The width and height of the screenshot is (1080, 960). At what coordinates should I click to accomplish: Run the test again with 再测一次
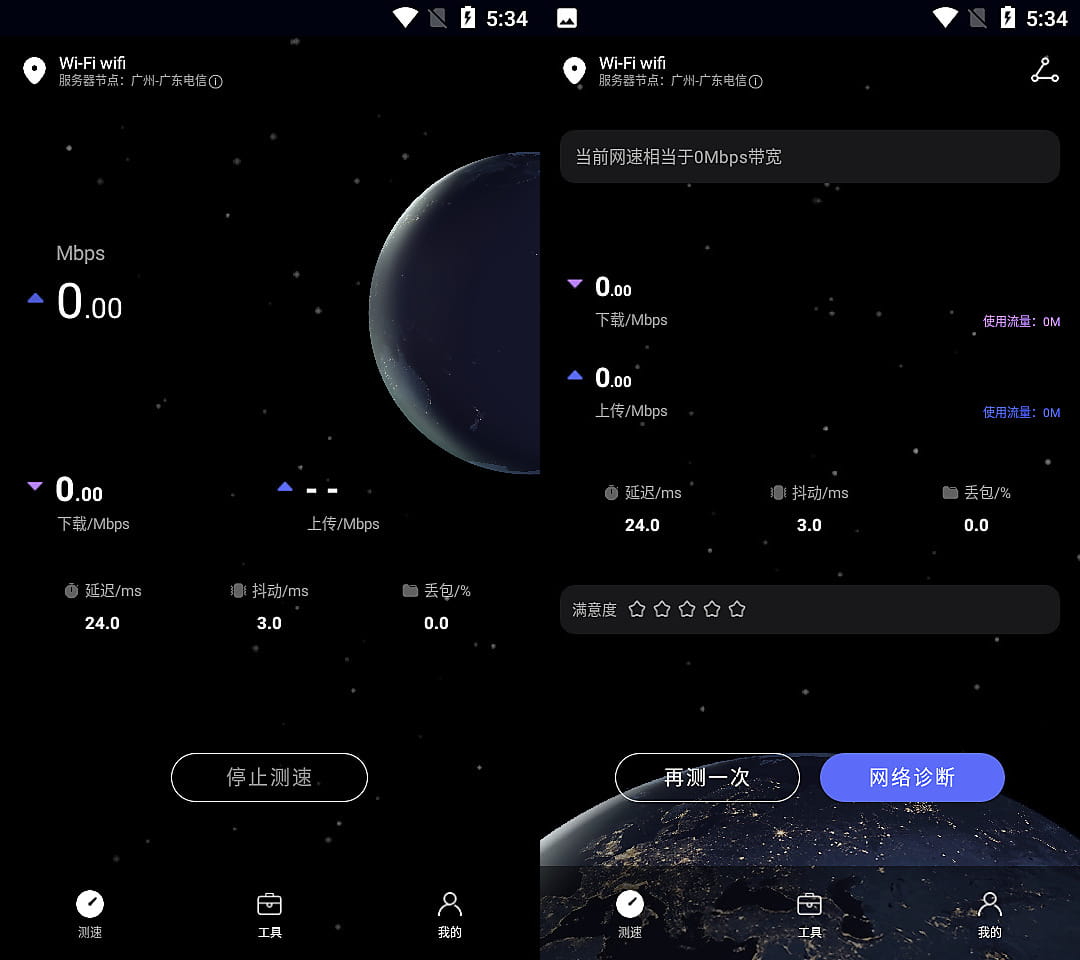707,777
